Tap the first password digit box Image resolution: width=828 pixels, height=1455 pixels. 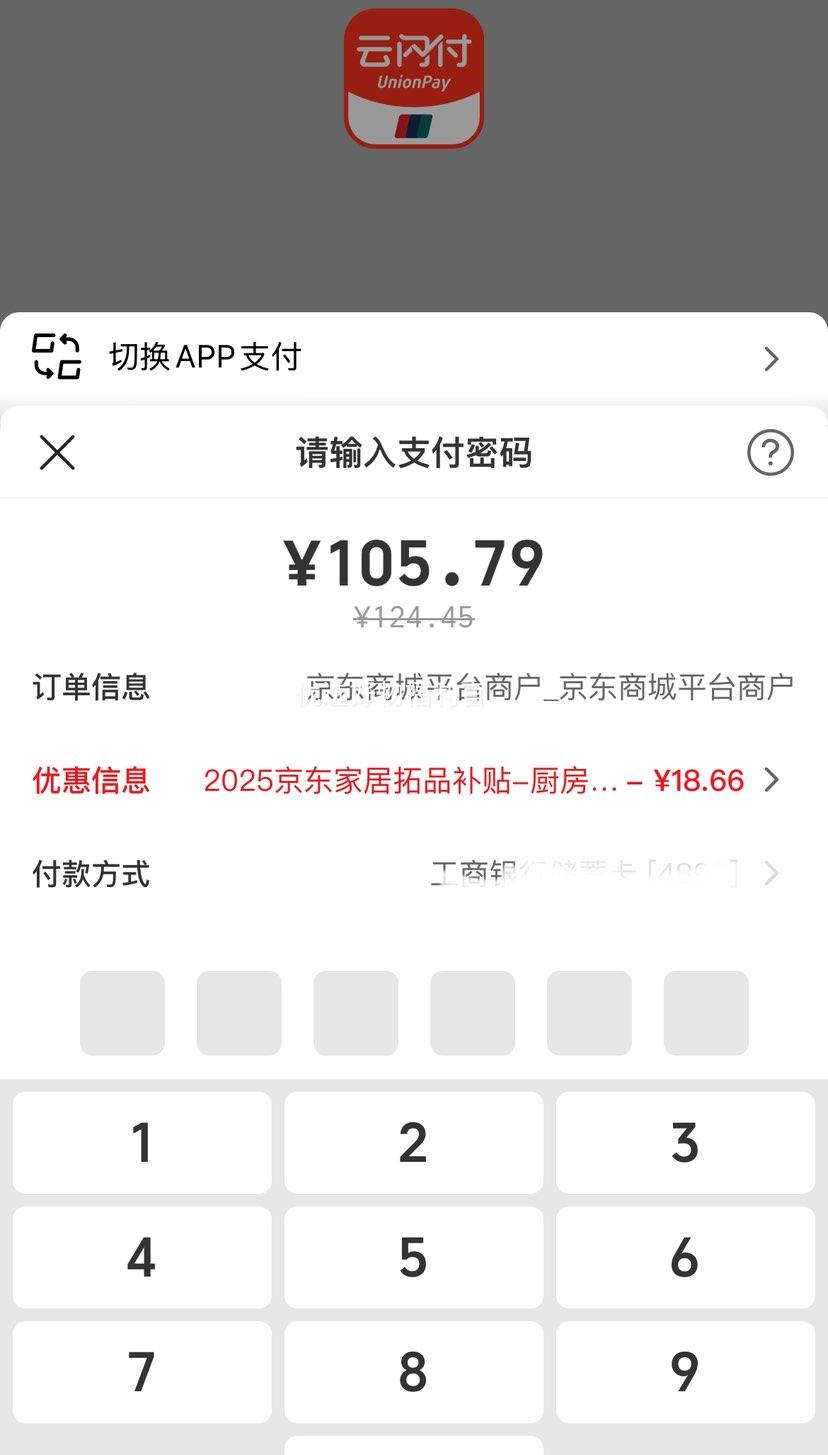122,1013
